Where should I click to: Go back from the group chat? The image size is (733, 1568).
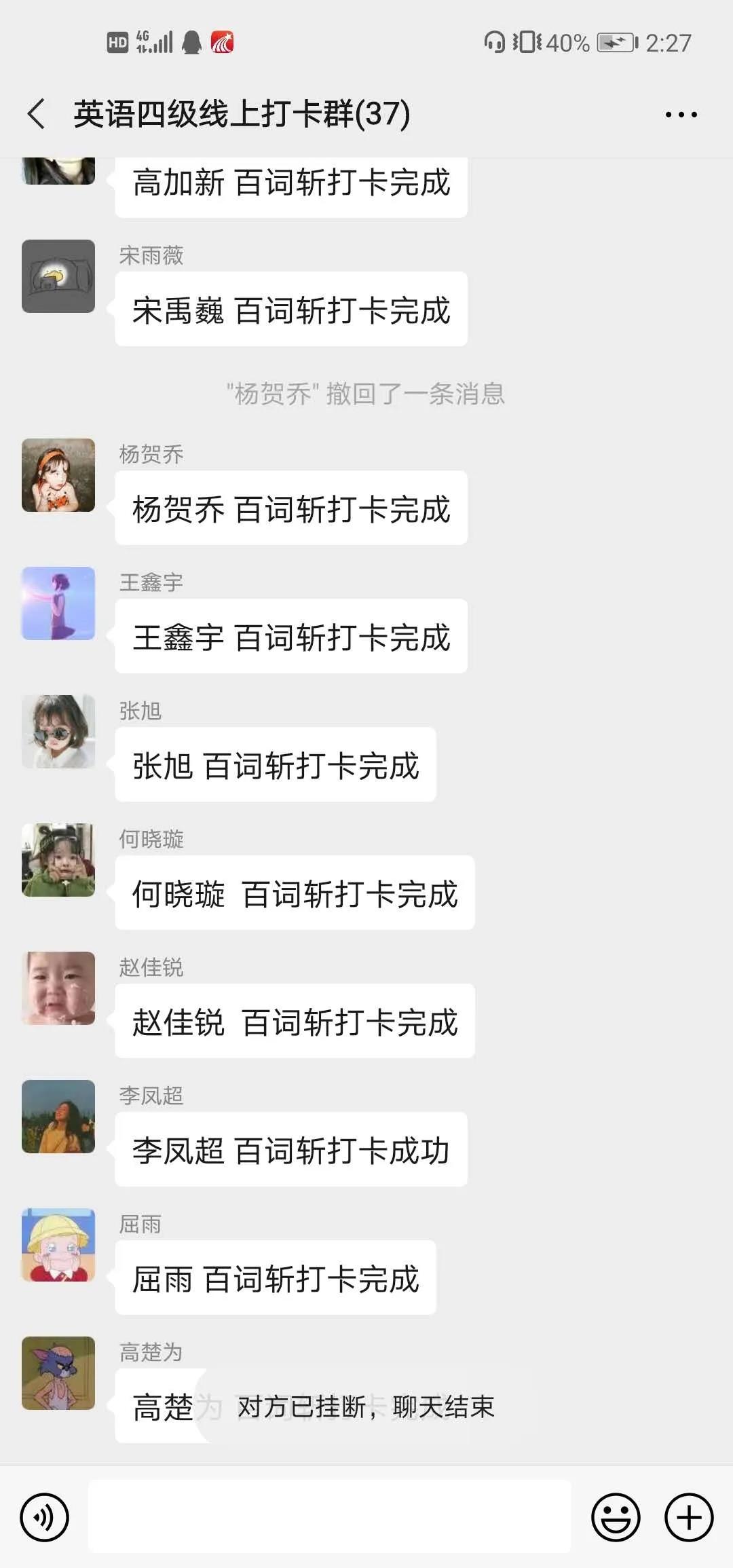(37, 113)
